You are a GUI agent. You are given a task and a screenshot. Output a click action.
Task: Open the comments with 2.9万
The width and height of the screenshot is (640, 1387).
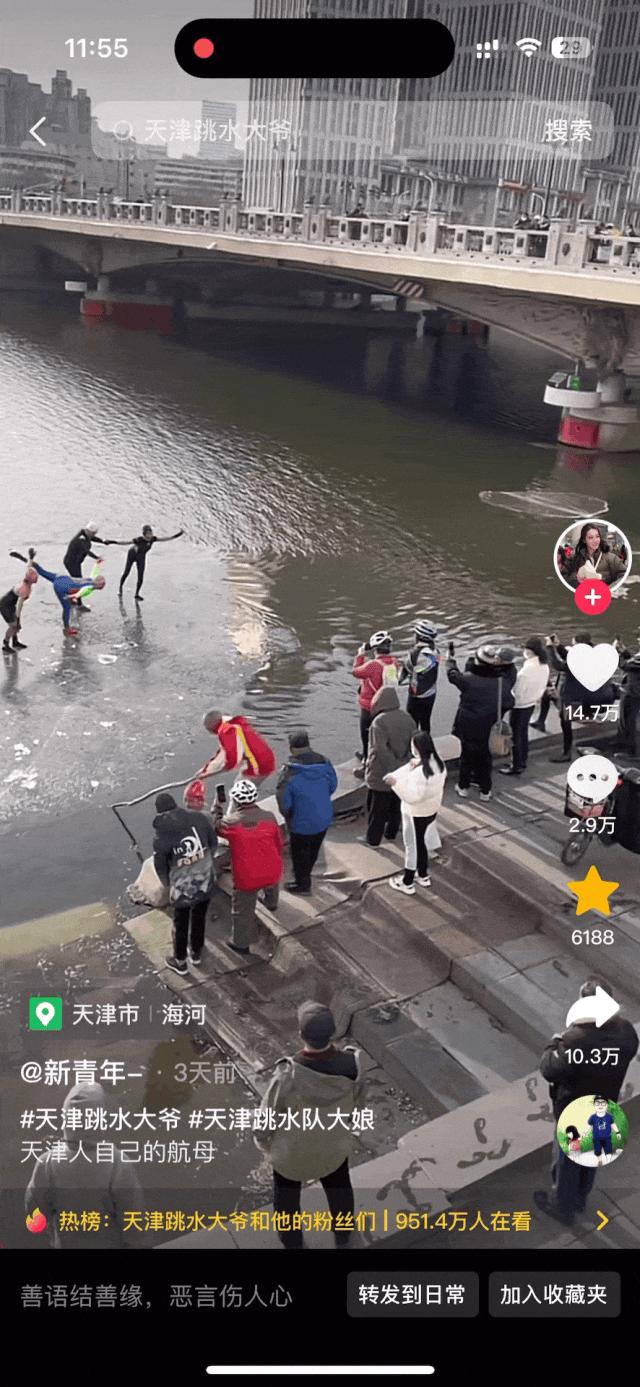pyautogui.click(x=592, y=780)
